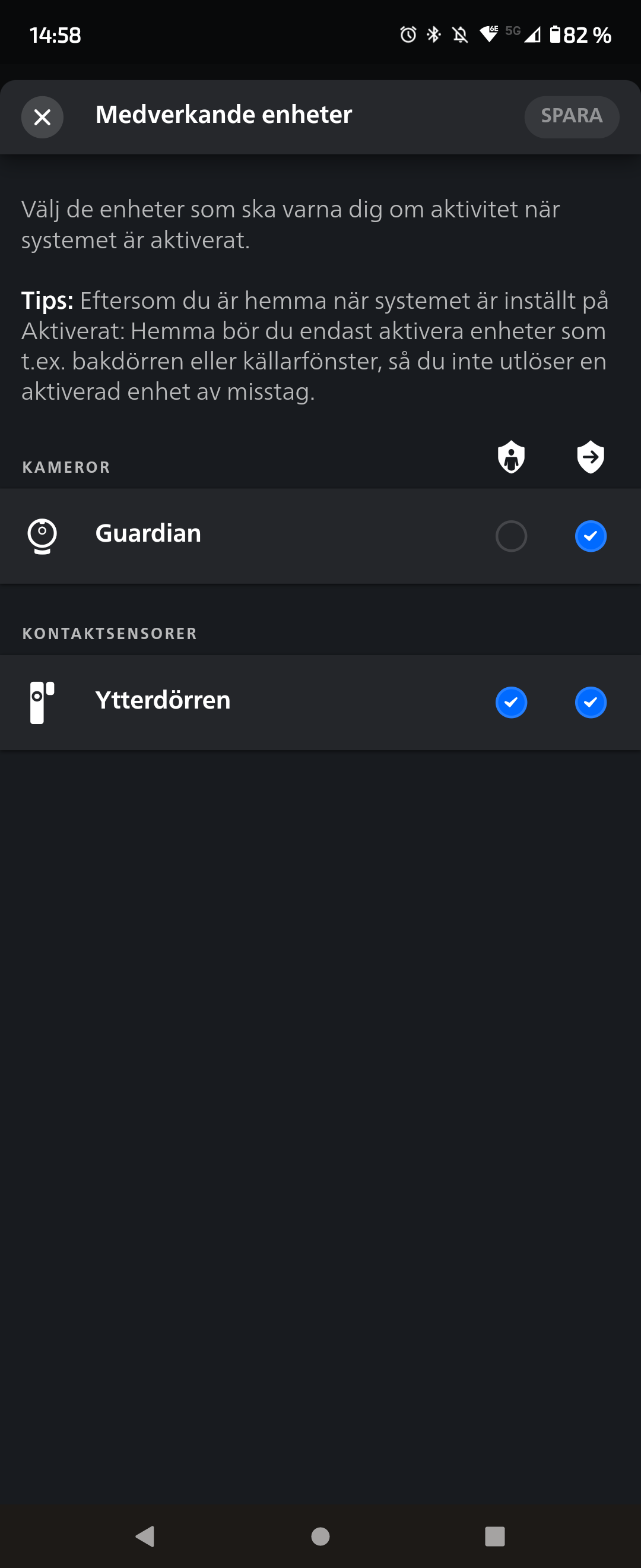Uncheck Ytterdörren sensor for away mode
The height and width of the screenshot is (1568, 641).
coord(590,702)
